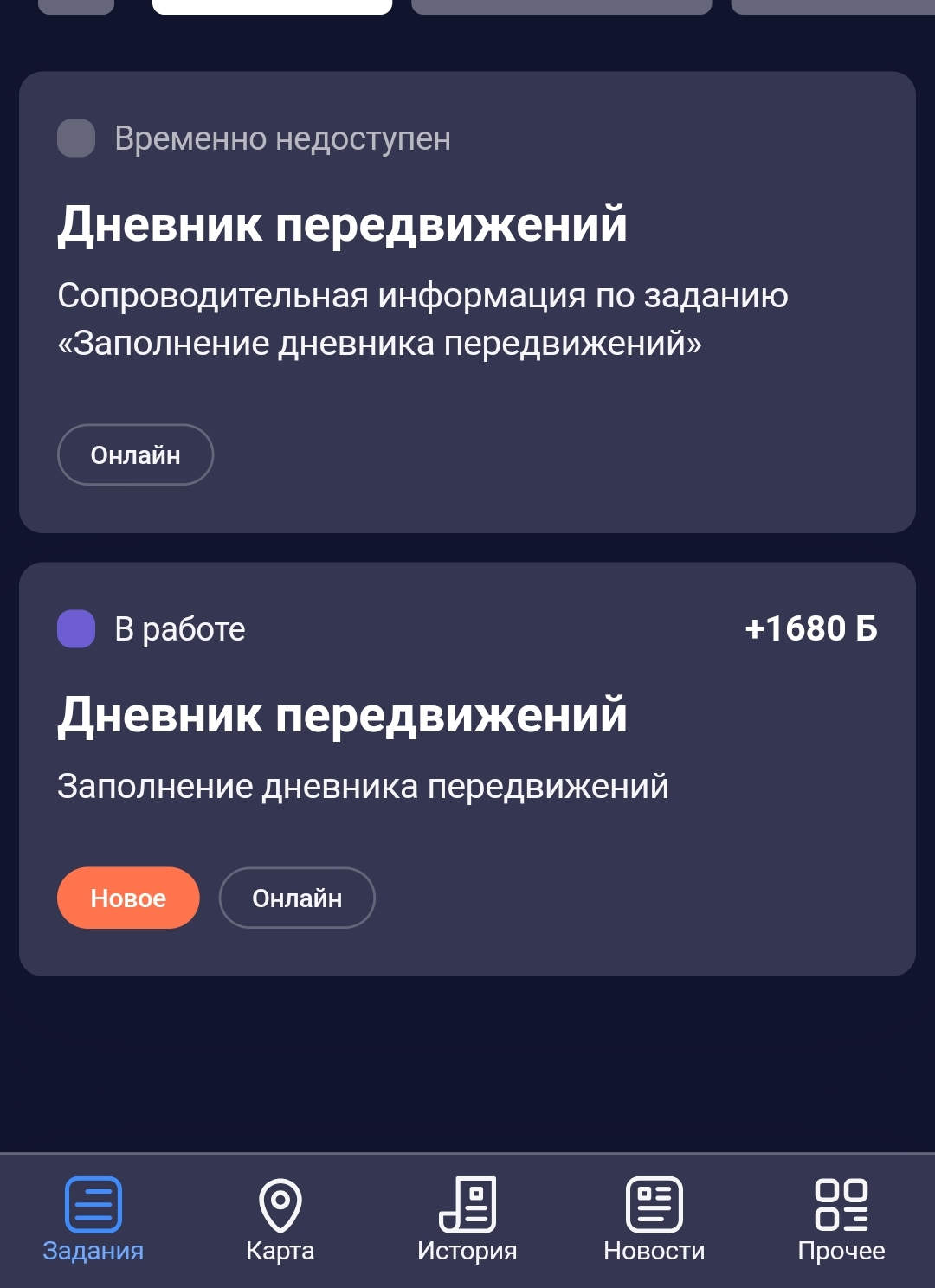Select the Задания tab
Screen dimensions: 935x1288
coord(93,1220)
